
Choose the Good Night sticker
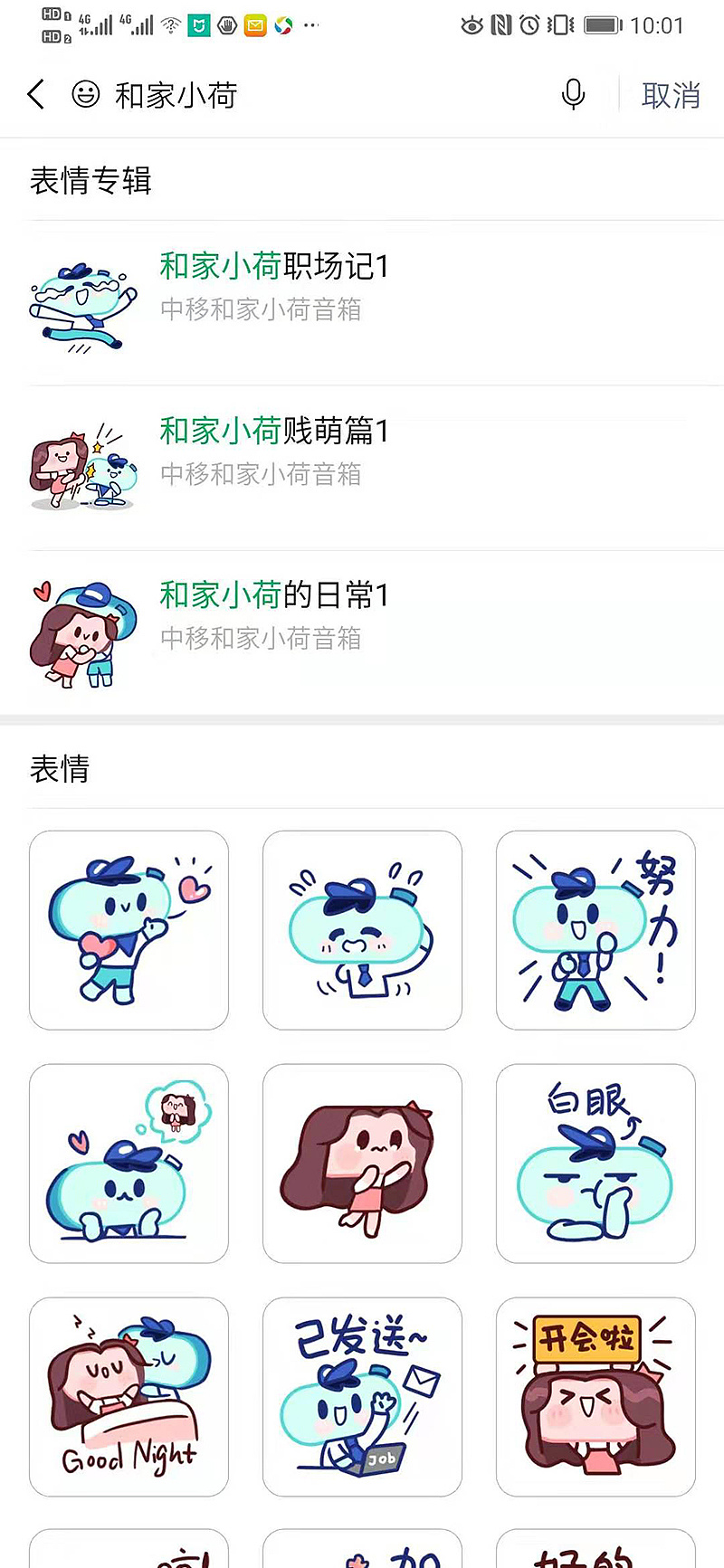click(x=129, y=1397)
